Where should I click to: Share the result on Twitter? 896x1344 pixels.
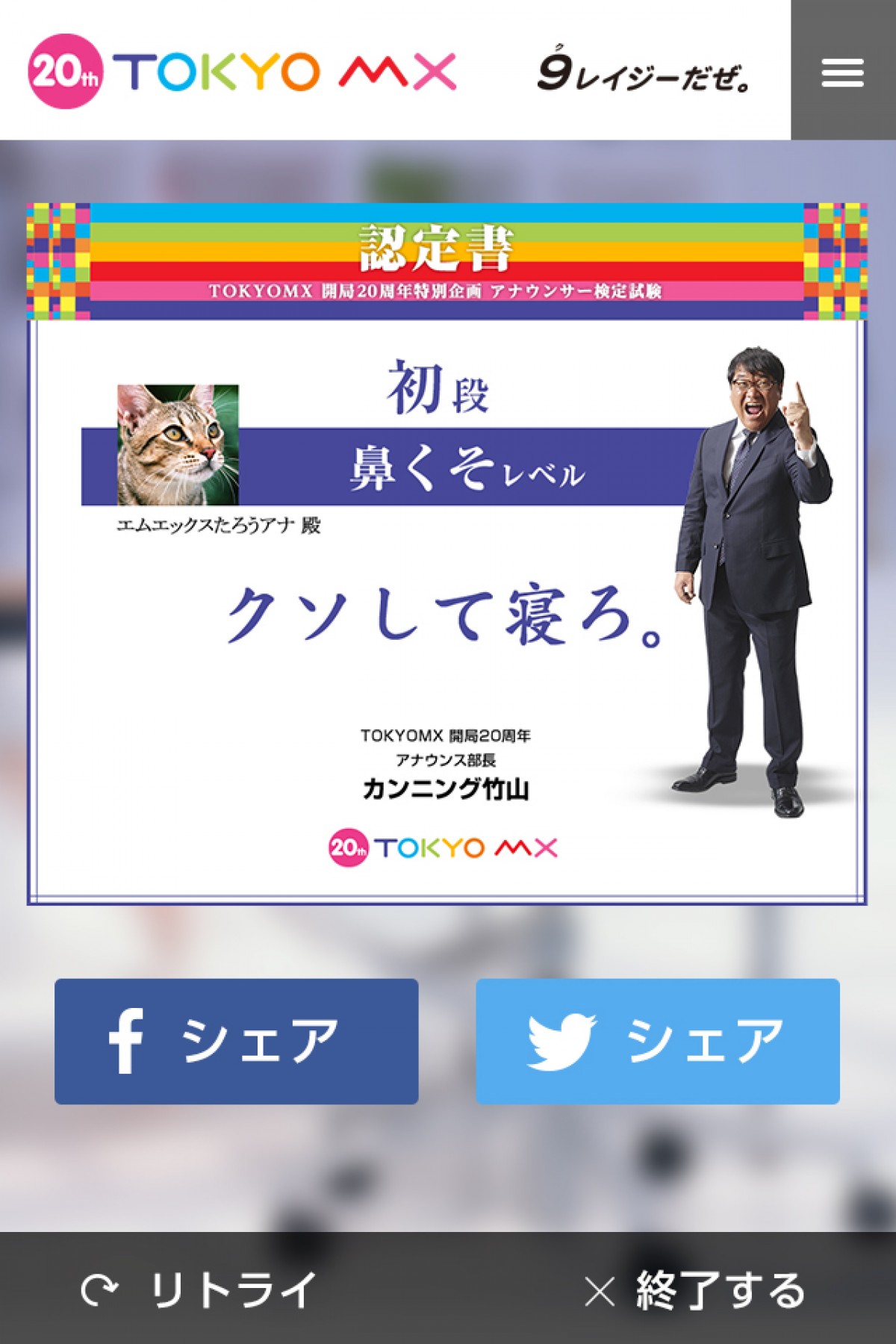coord(657,1041)
